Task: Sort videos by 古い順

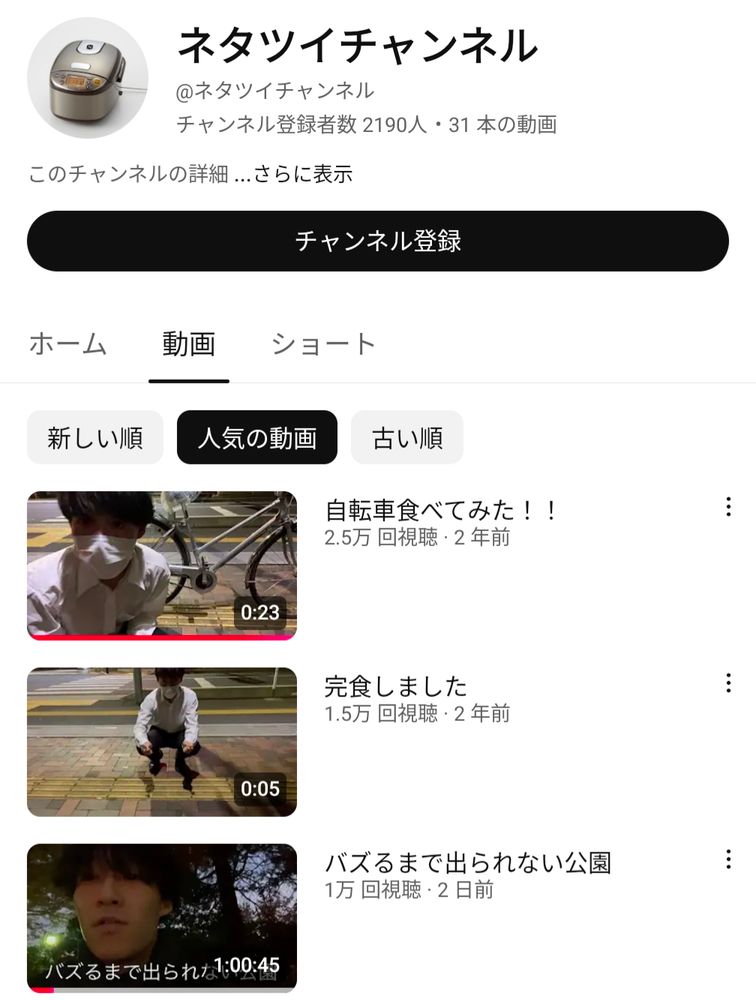Action: point(407,438)
